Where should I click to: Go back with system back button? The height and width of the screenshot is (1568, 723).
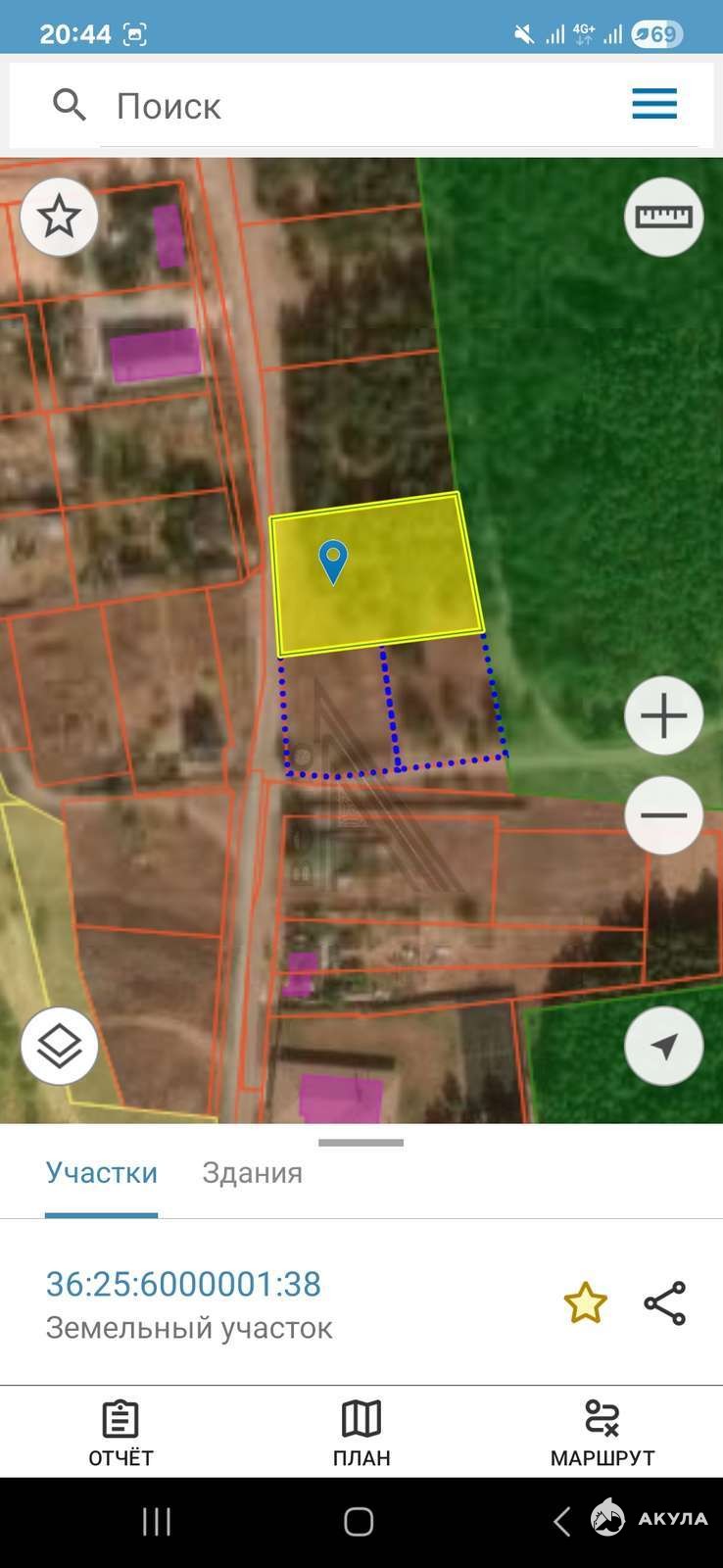click(561, 1522)
